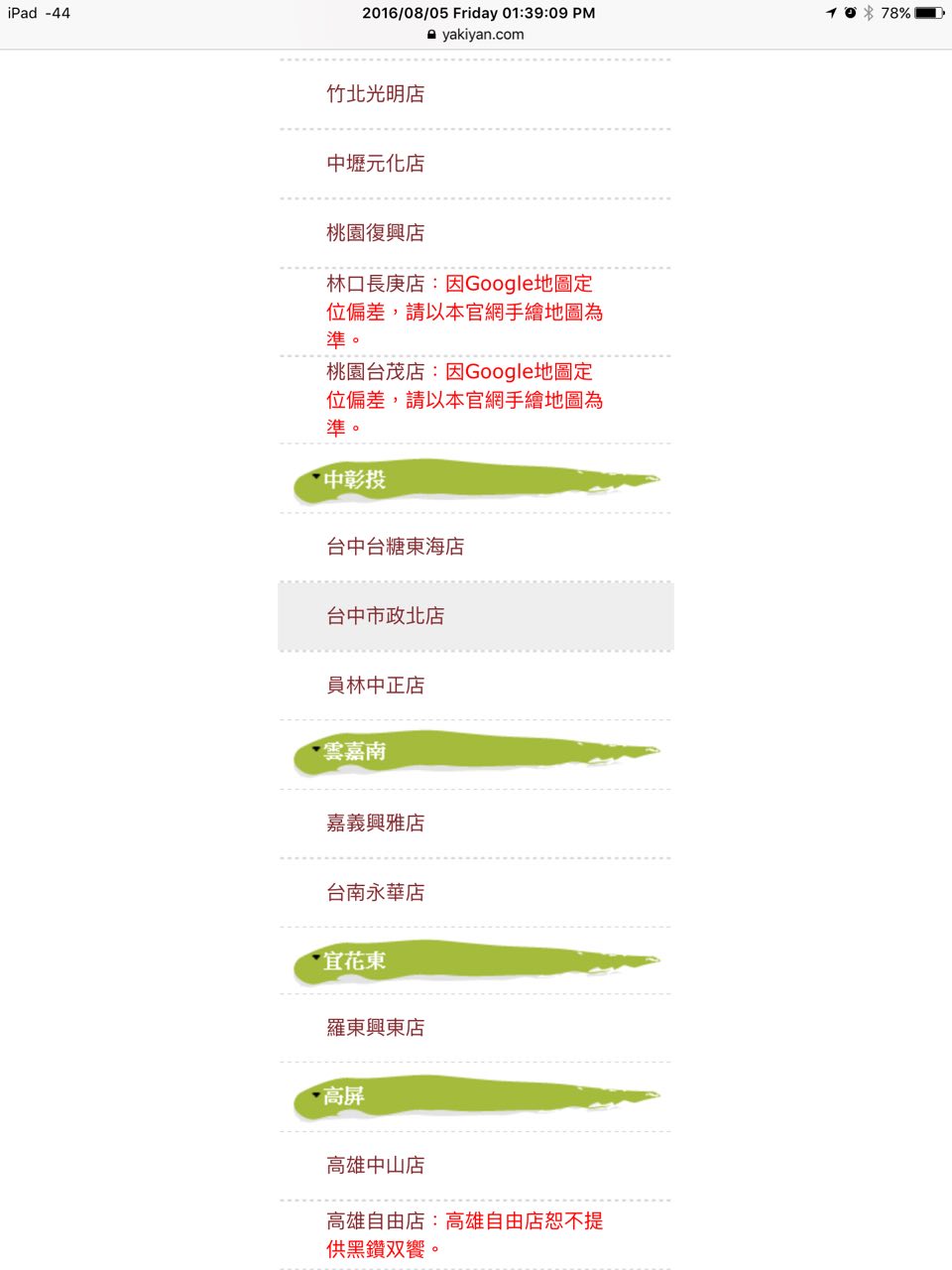Viewport: 952px width, 1270px height.
Task: Open 桃園復興店 store details
Action: click(x=376, y=233)
